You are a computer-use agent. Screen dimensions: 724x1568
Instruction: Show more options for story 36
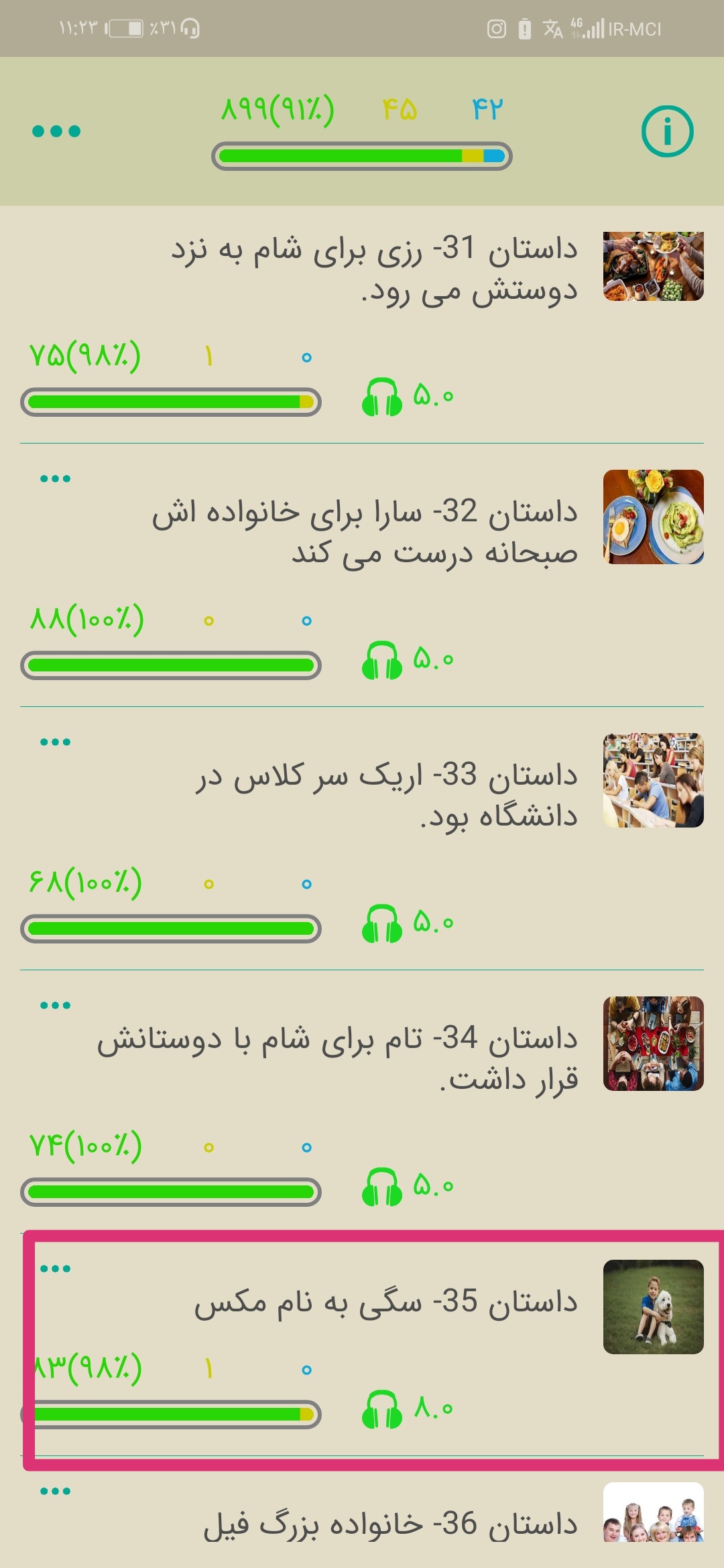(x=55, y=1491)
